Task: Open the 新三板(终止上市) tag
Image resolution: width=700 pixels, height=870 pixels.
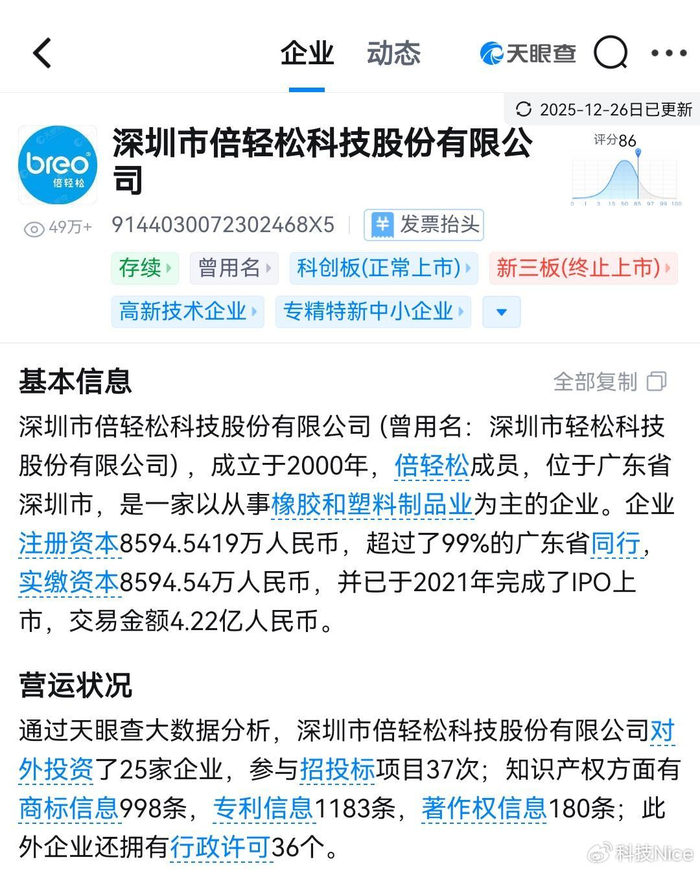Action: click(583, 268)
